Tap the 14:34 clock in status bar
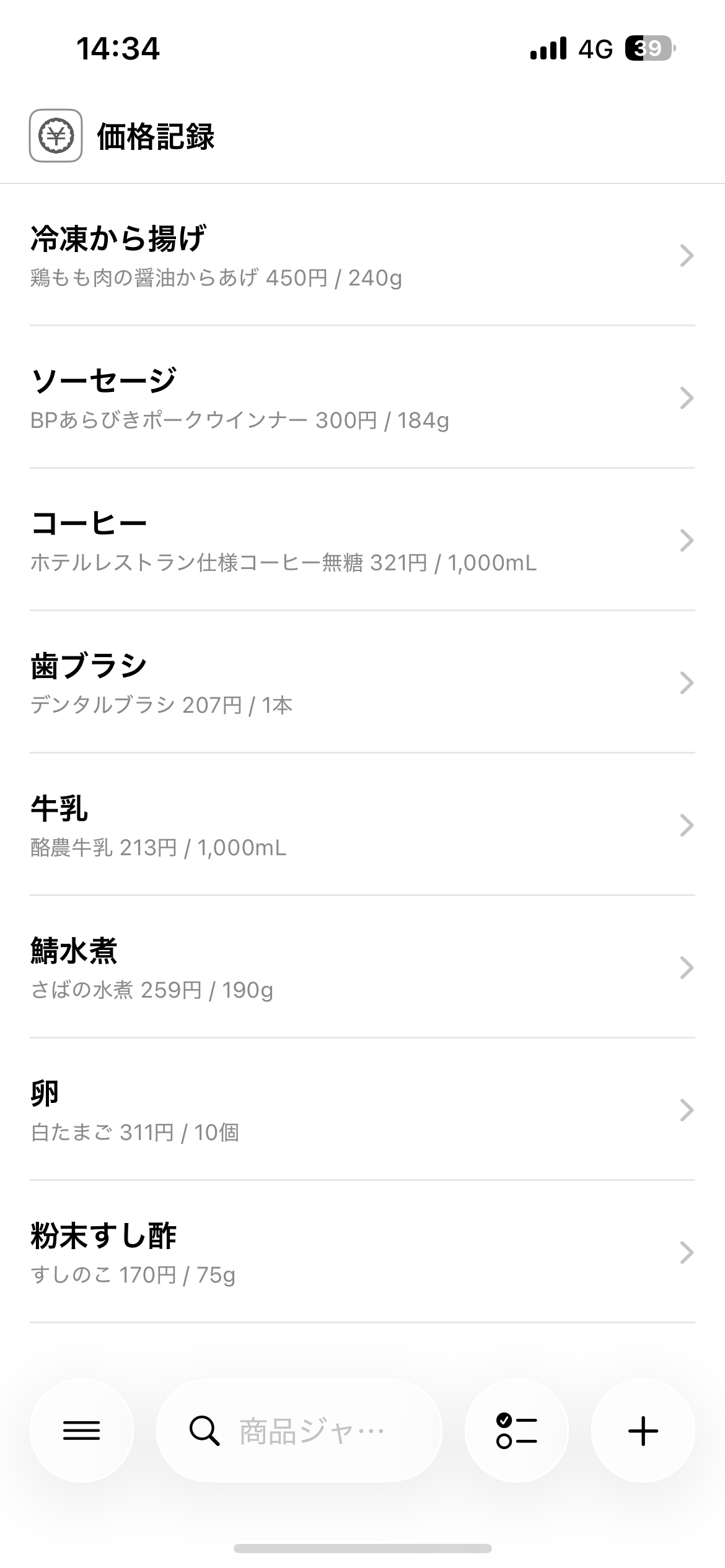Screen dimensions: 725x1568 pos(118,50)
